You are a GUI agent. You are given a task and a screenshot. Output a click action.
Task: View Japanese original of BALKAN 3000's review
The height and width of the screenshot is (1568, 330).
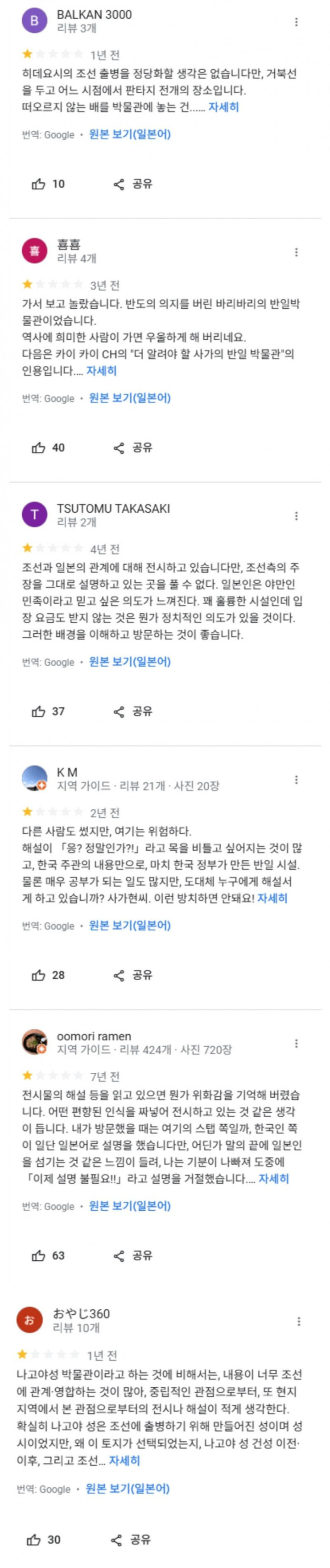pos(129,134)
